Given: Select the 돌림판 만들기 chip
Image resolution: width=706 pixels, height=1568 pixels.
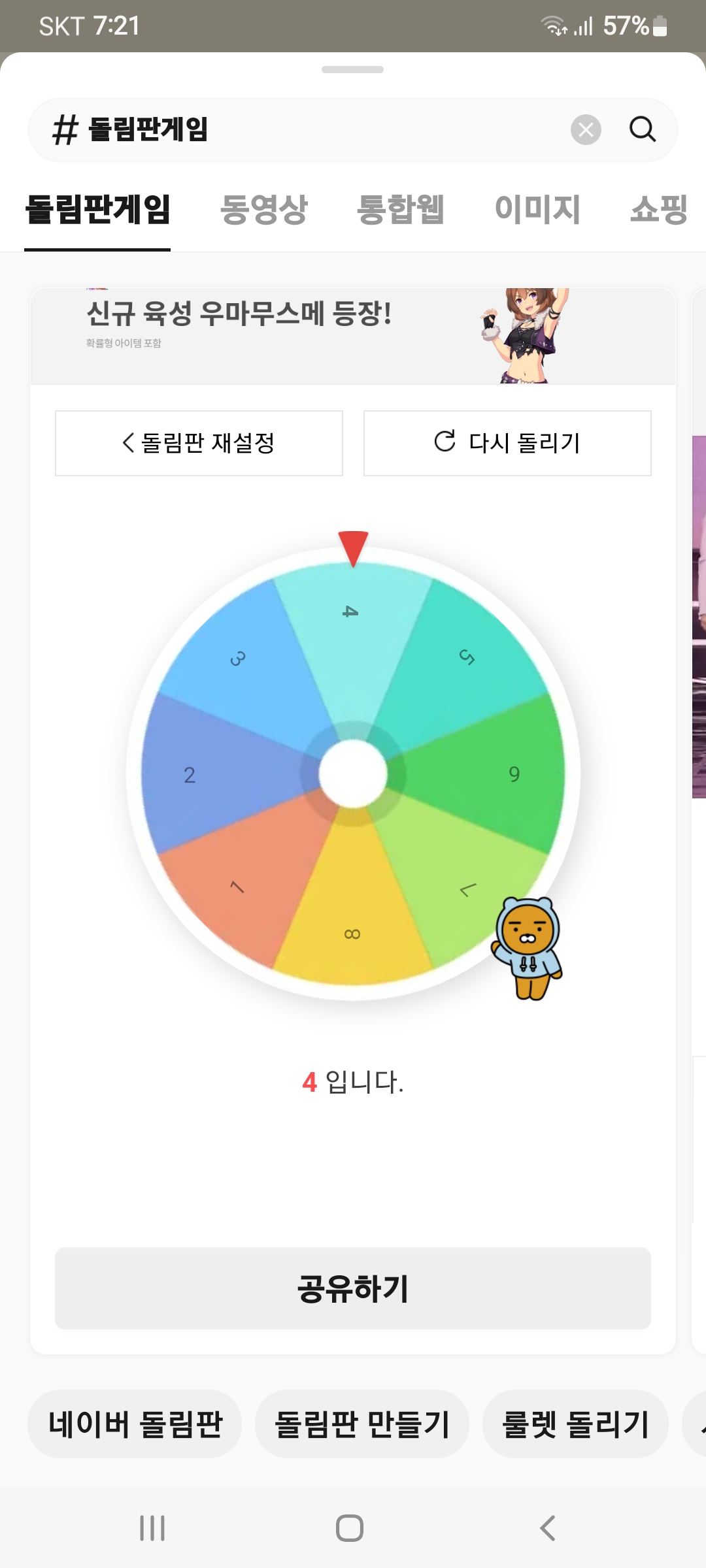Looking at the screenshot, I should click(361, 1424).
